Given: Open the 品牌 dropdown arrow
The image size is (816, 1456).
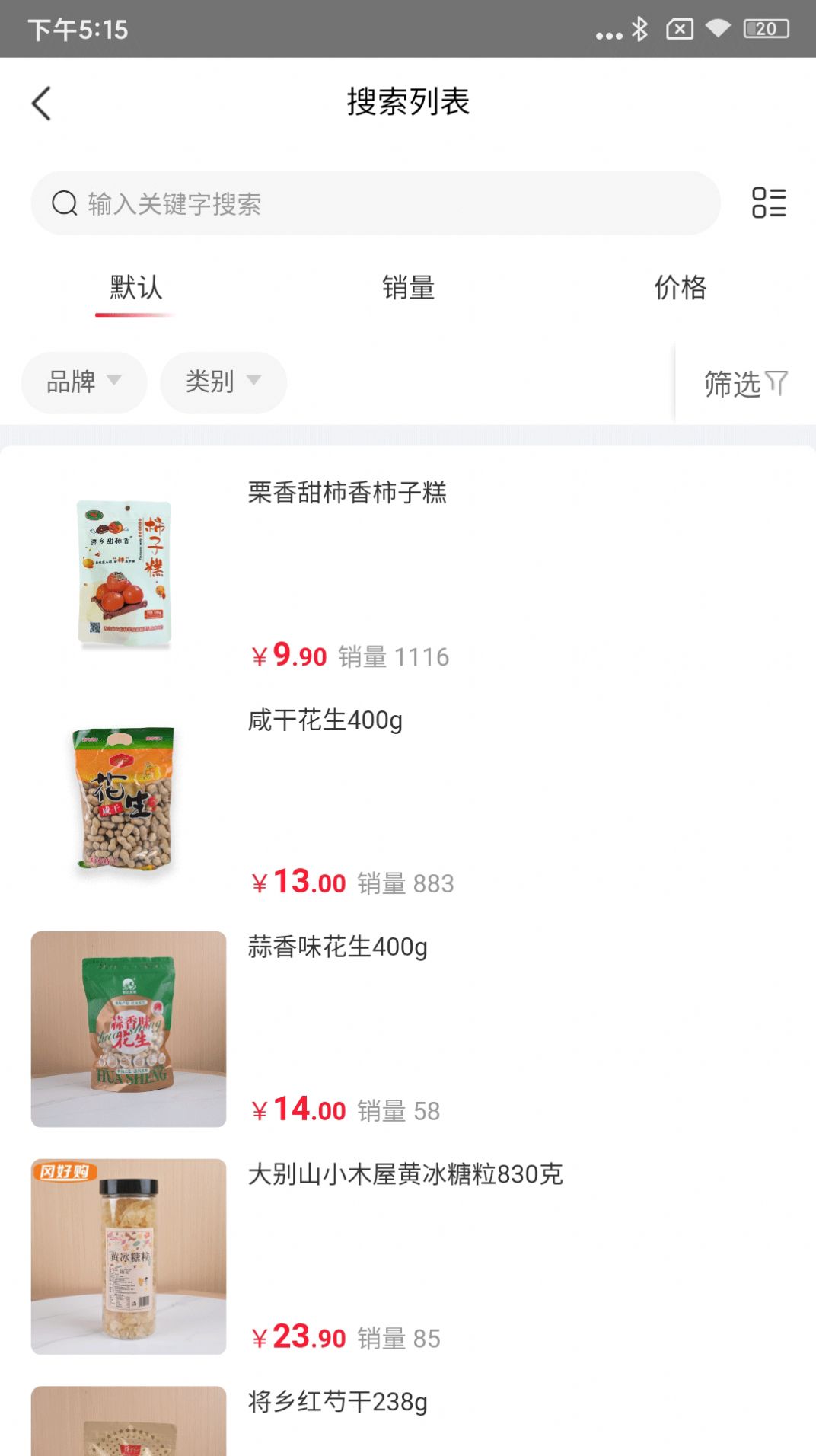Looking at the screenshot, I should coord(116,383).
